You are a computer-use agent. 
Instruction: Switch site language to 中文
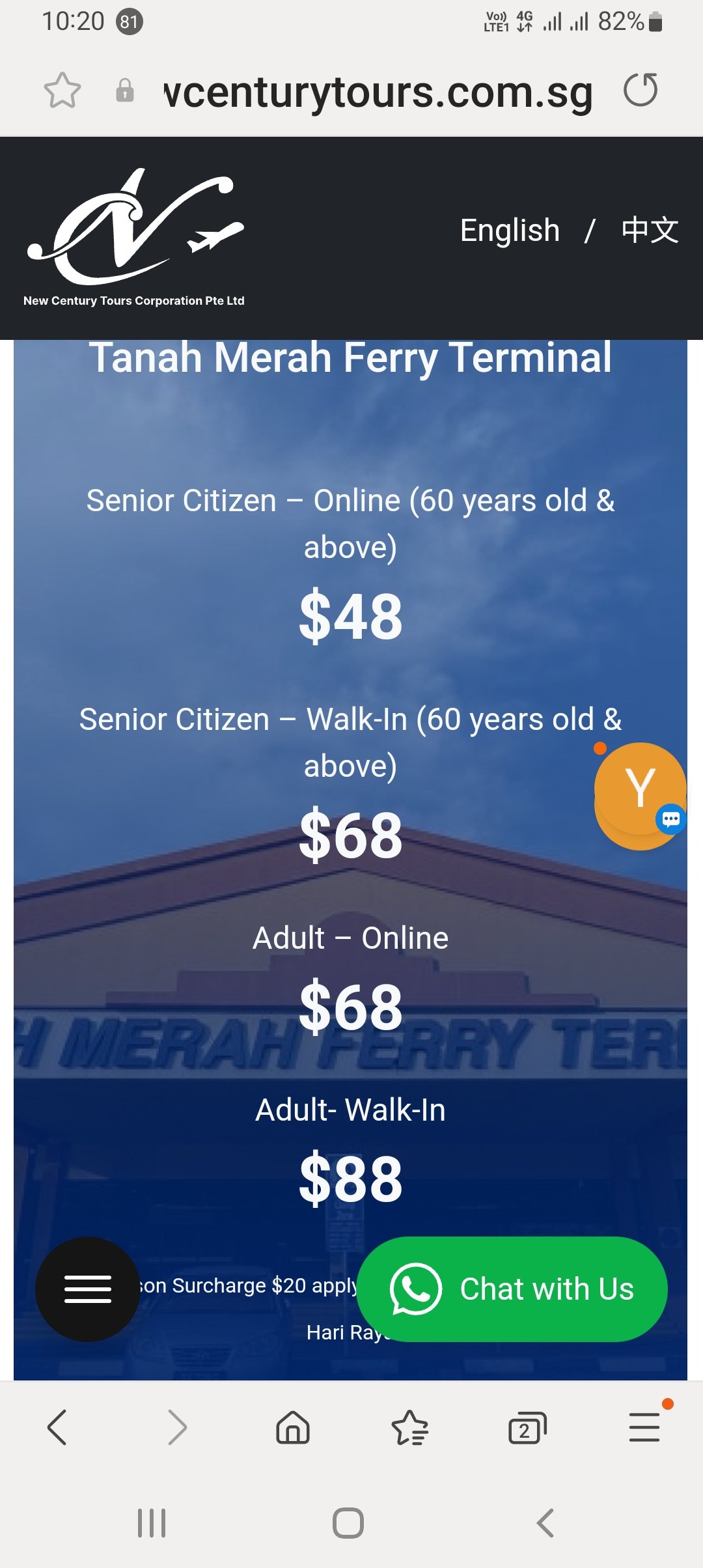point(650,230)
